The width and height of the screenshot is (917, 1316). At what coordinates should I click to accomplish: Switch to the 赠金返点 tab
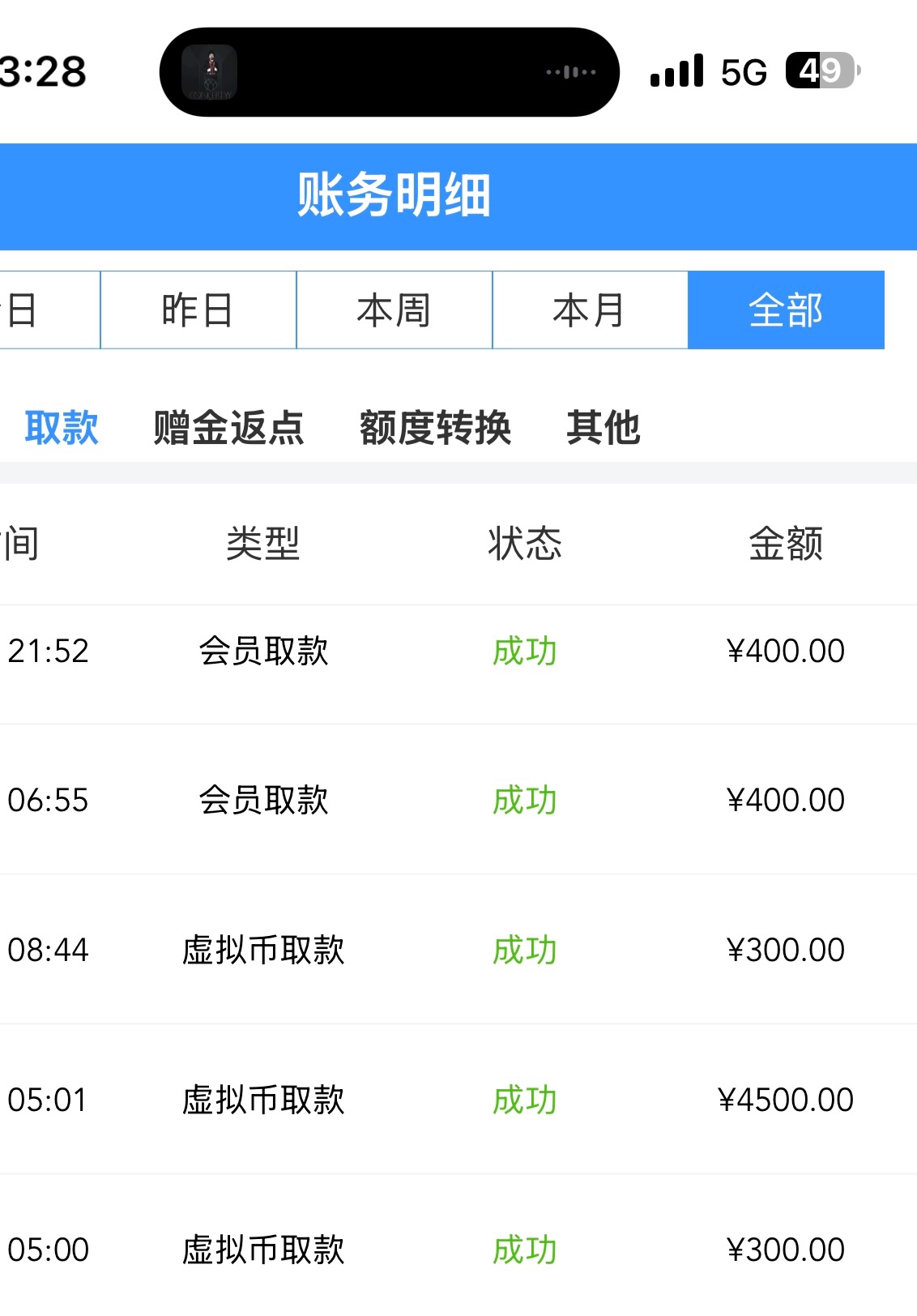[228, 427]
